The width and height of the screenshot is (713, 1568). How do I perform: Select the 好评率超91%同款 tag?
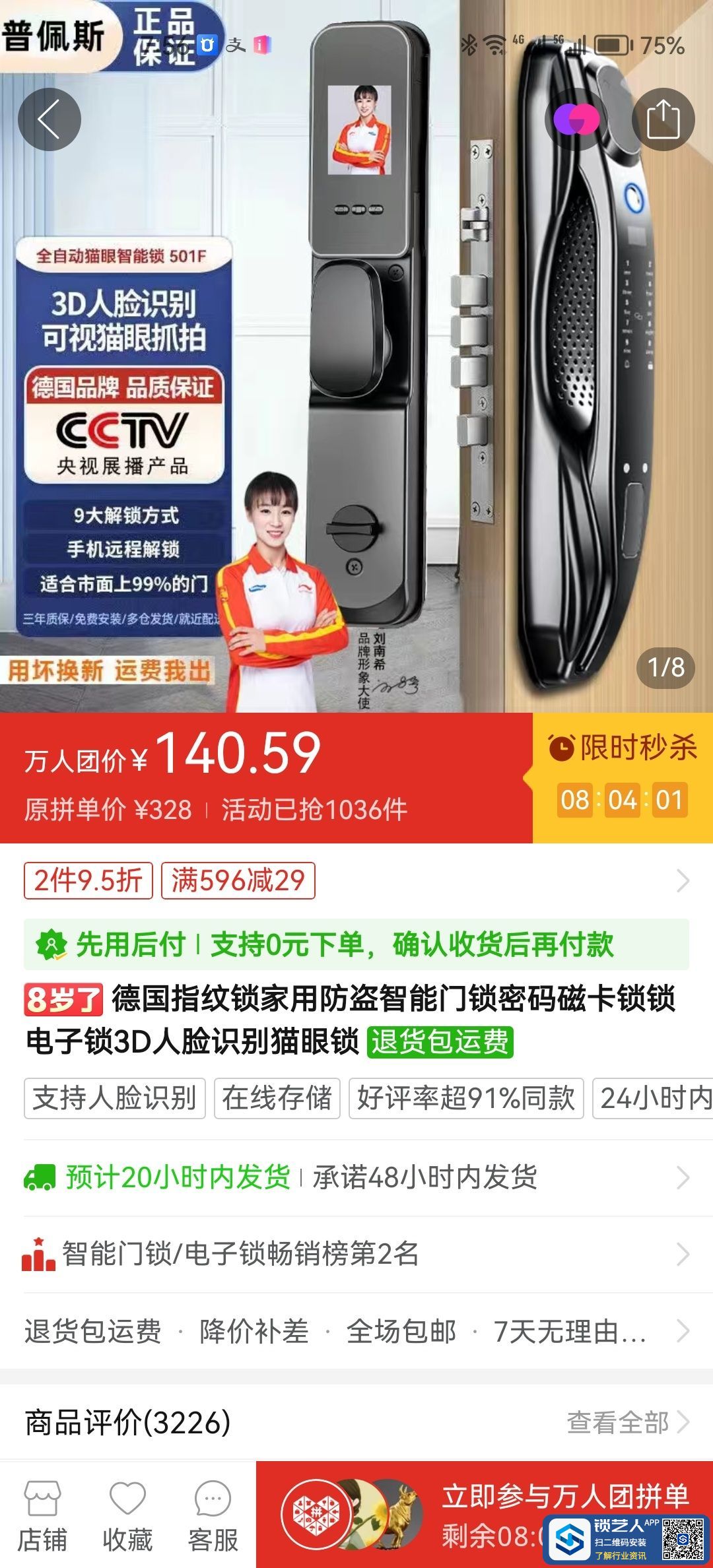(466, 1098)
